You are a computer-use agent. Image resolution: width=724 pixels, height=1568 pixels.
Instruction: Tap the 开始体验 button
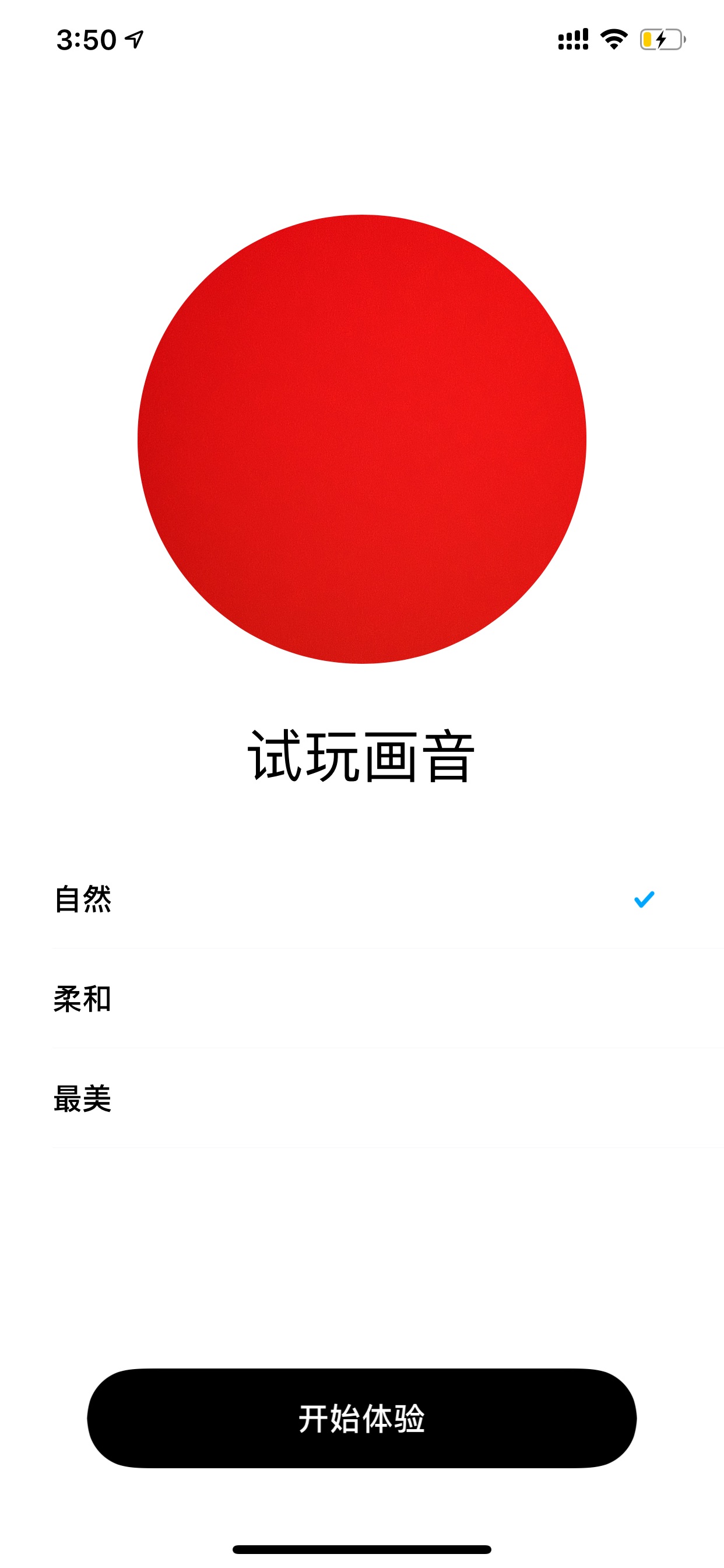click(362, 1418)
